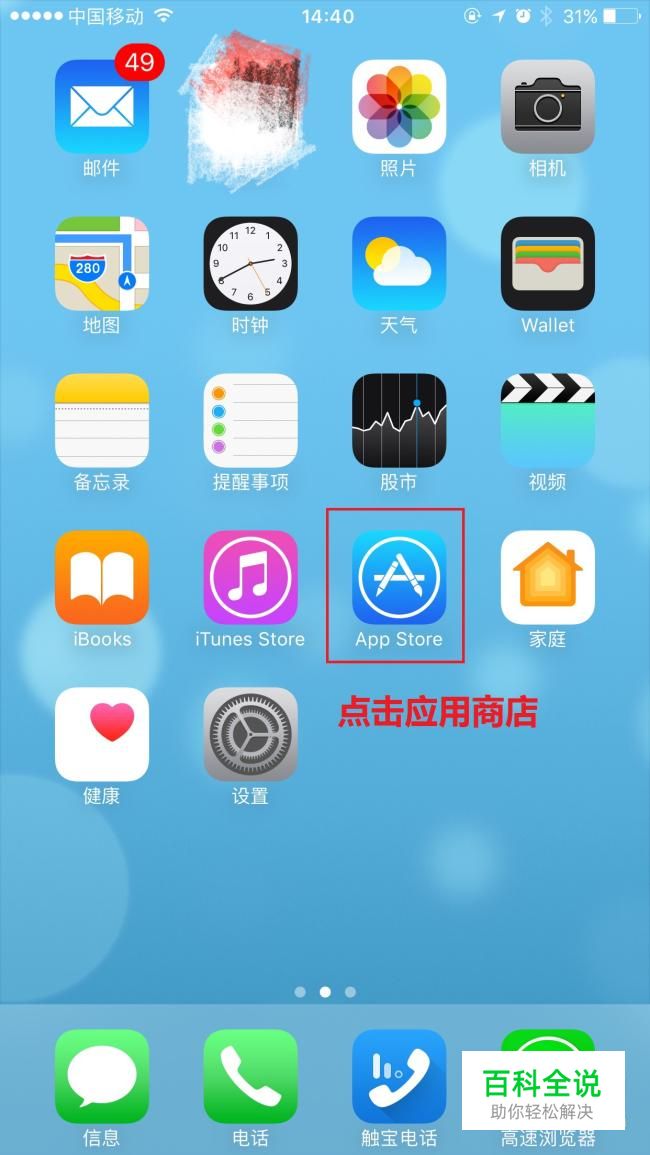Open the Settings app

250,735
